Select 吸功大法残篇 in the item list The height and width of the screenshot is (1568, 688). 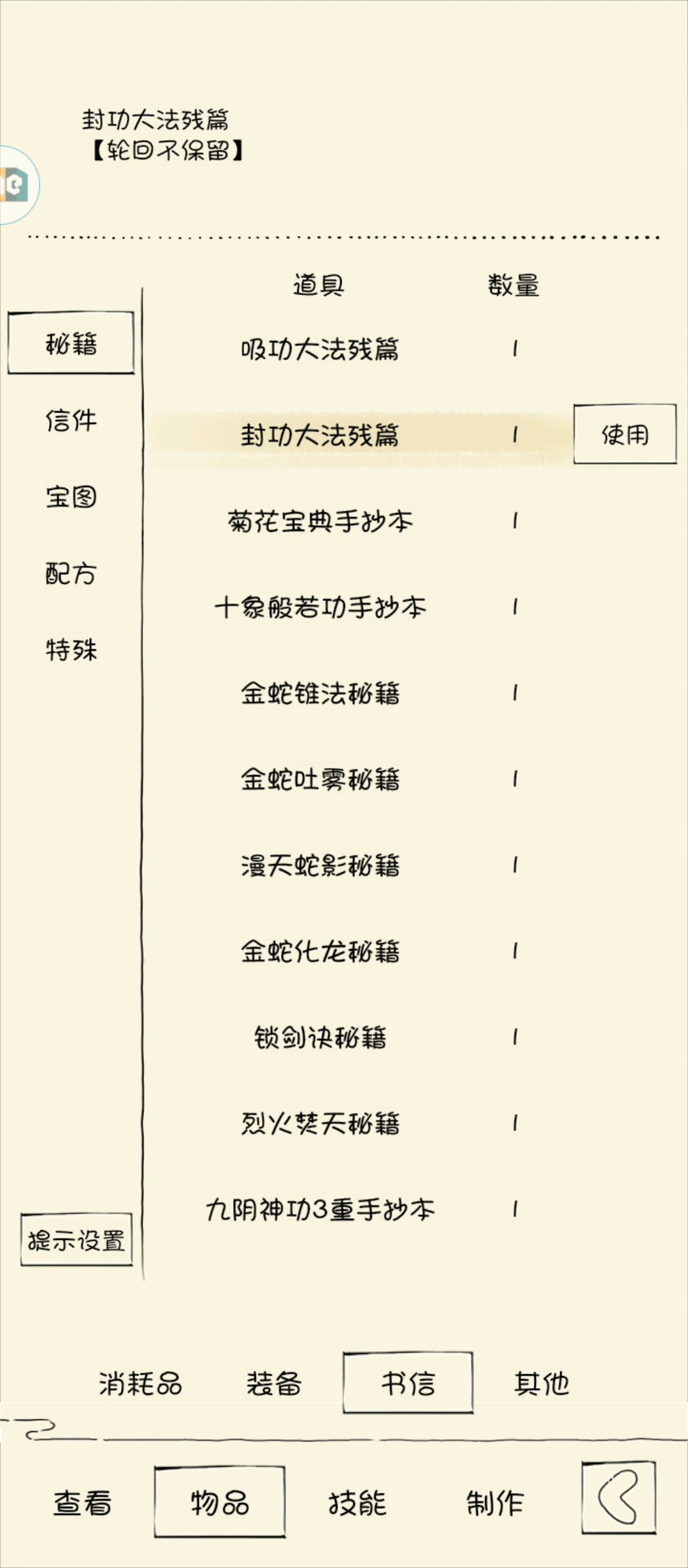pyautogui.click(x=357, y=349)
